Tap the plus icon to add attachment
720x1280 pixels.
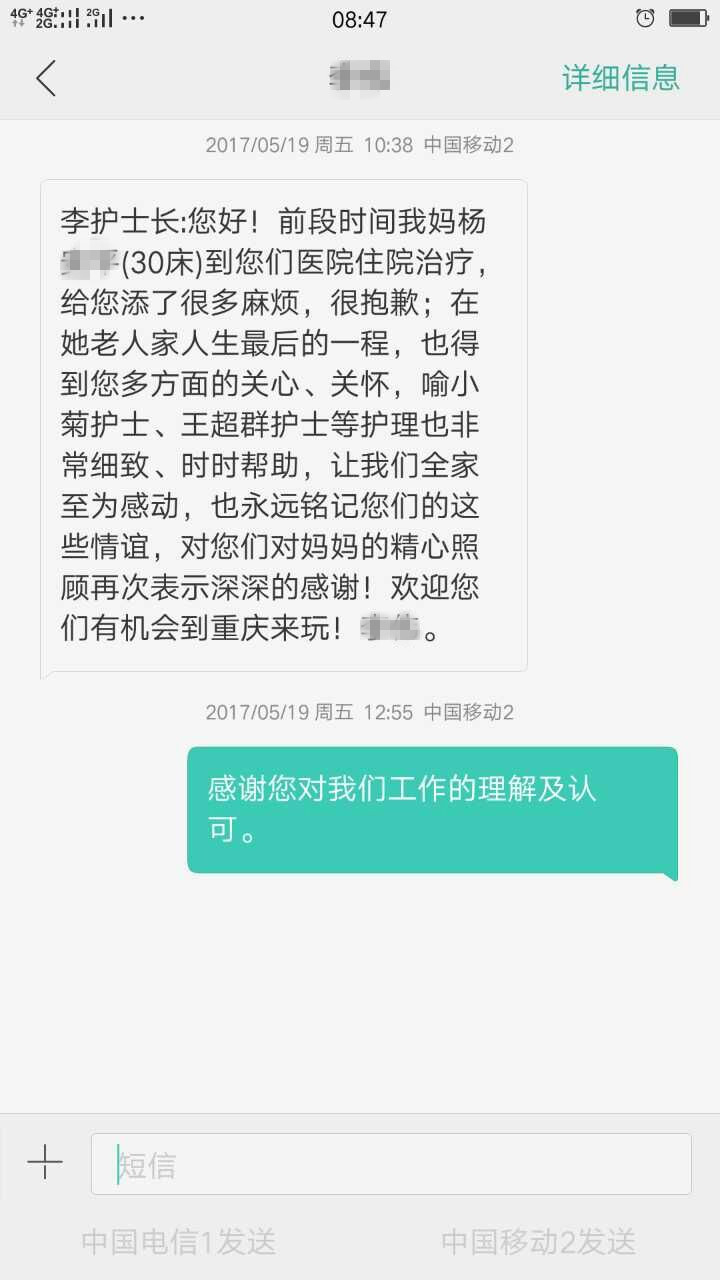coord(45,1163)
